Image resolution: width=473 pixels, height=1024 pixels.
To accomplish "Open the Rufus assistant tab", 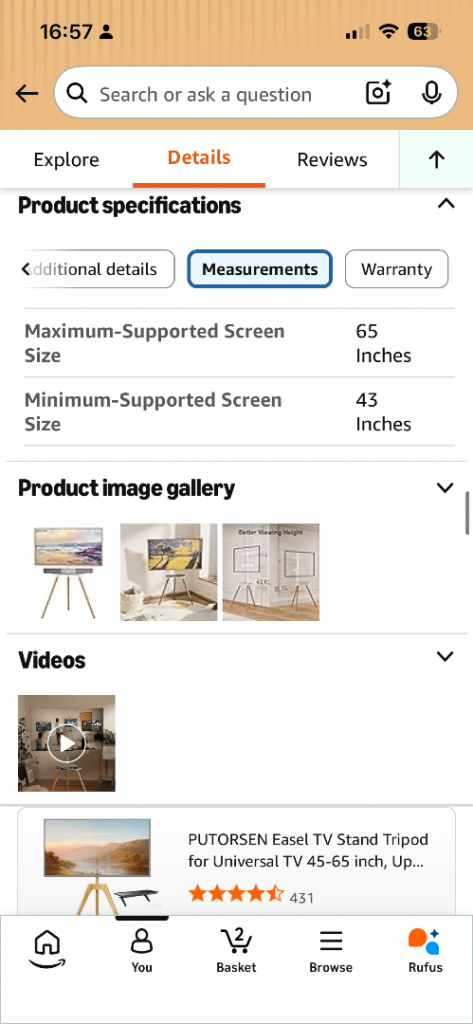I will 425,951.
